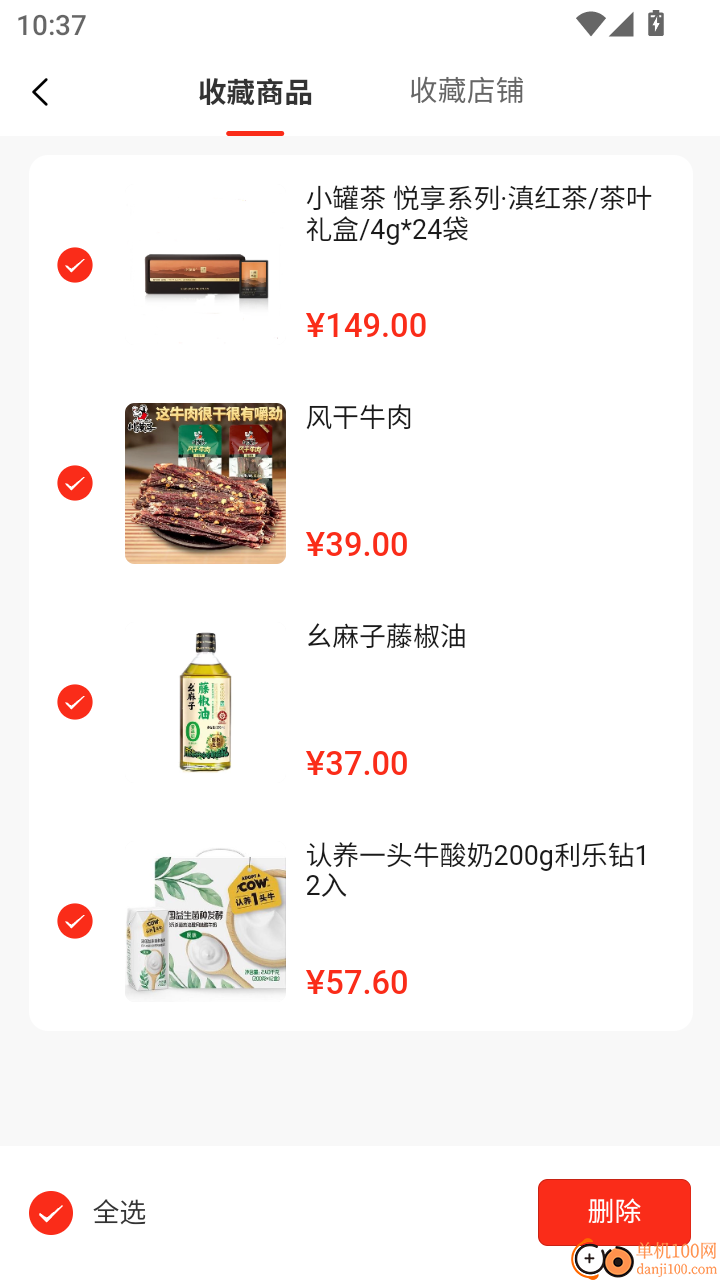
Task: Toggle the 全选 select-all checkbox
Action: click(49, 1213)
